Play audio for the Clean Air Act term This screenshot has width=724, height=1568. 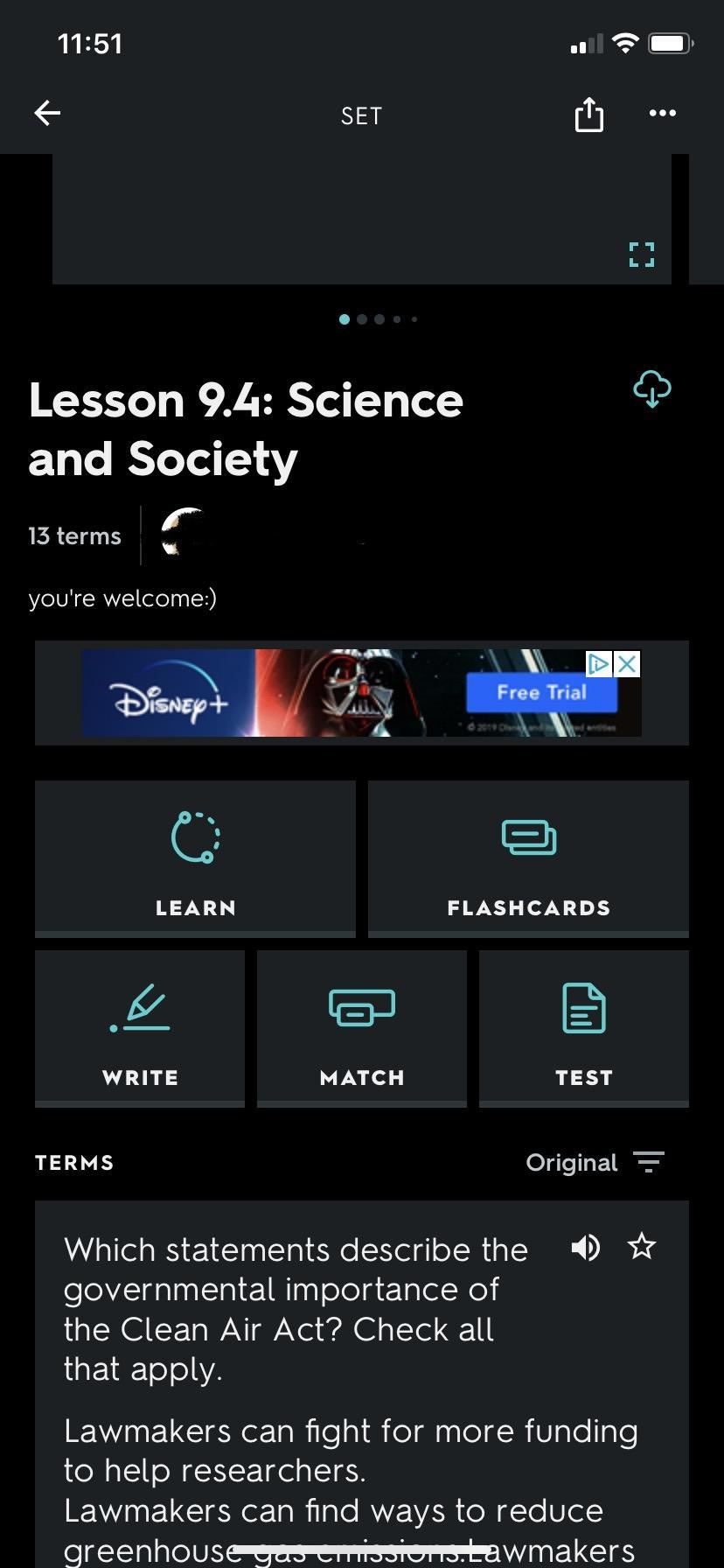click(x=585, y=1247)
